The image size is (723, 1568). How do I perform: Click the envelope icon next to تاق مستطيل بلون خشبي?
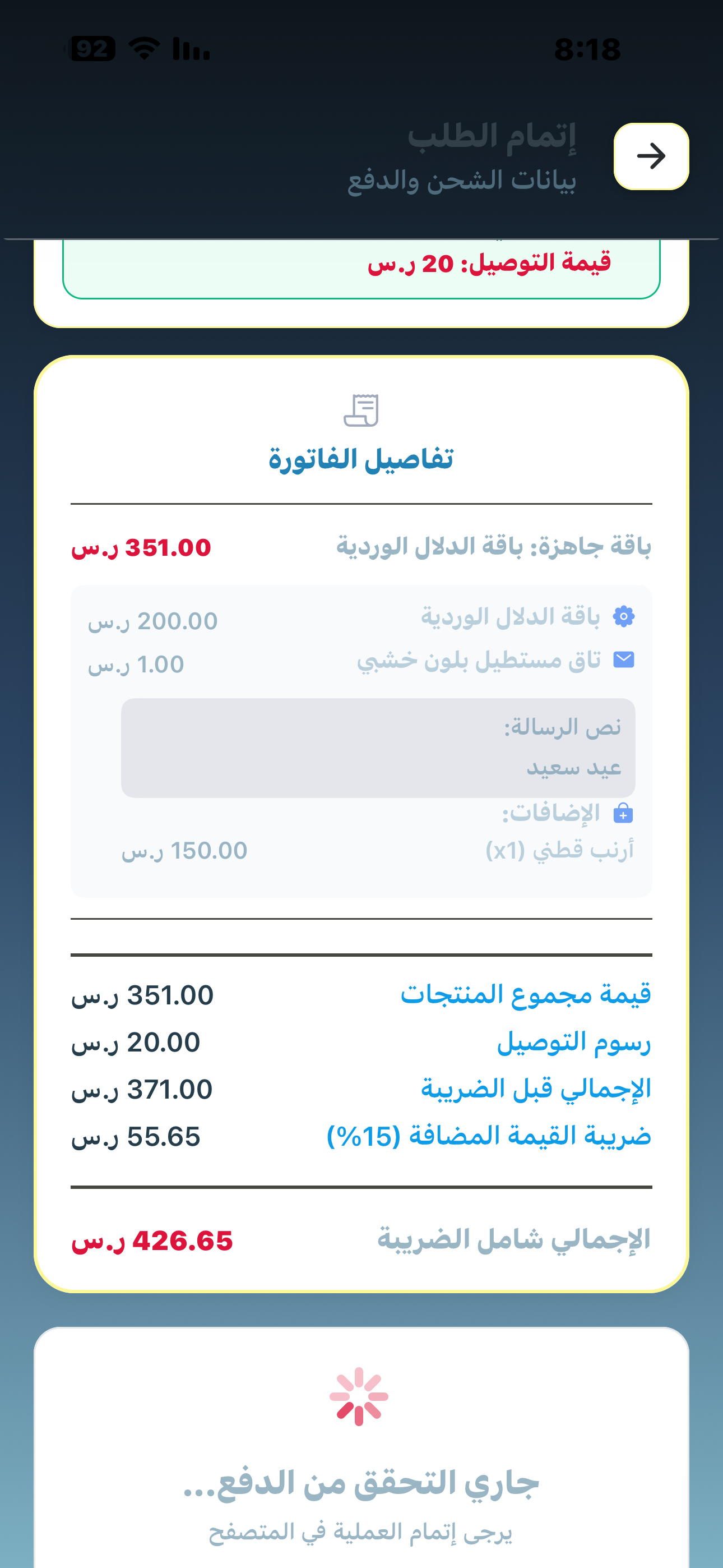pyautogui.click(x=624, y=660)
